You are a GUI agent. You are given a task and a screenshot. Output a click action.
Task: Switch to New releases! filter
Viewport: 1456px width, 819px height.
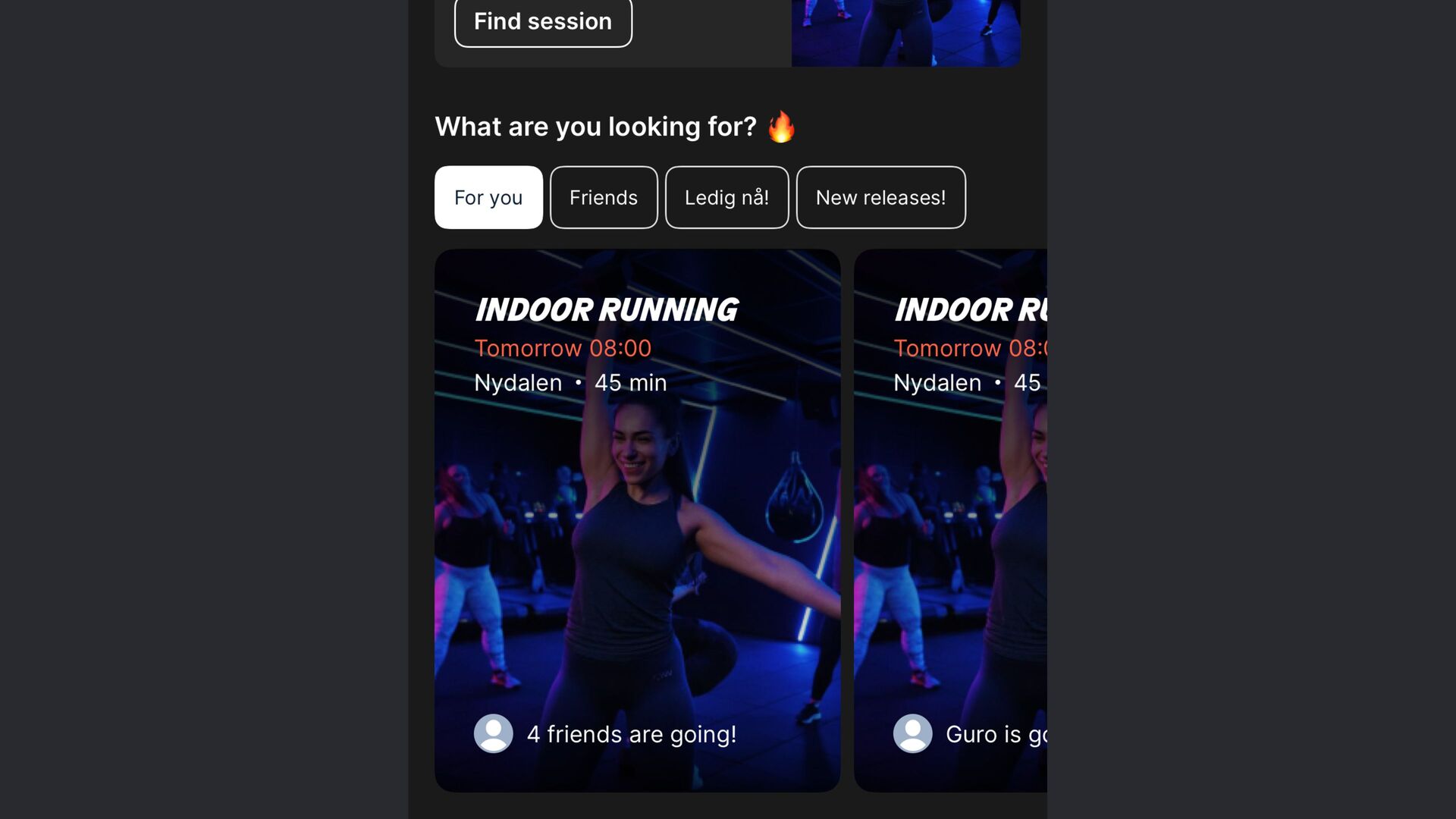(880, 197)
